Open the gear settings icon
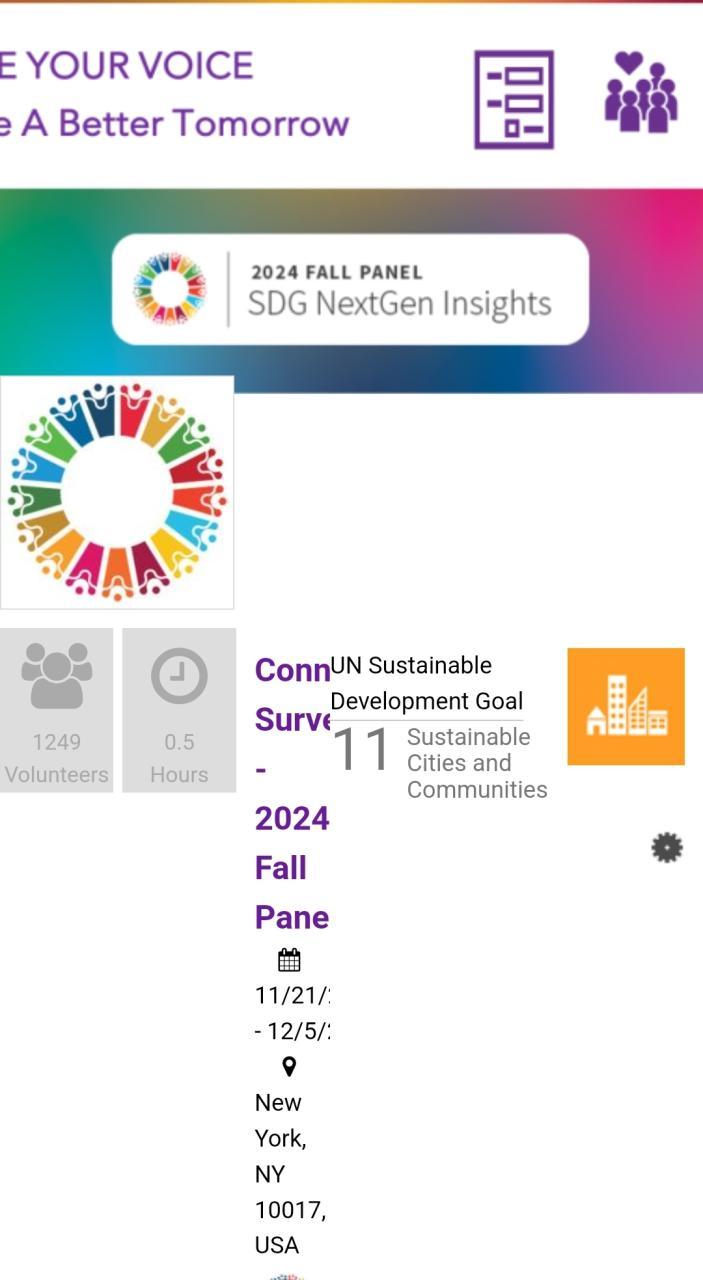 point(666,848)
